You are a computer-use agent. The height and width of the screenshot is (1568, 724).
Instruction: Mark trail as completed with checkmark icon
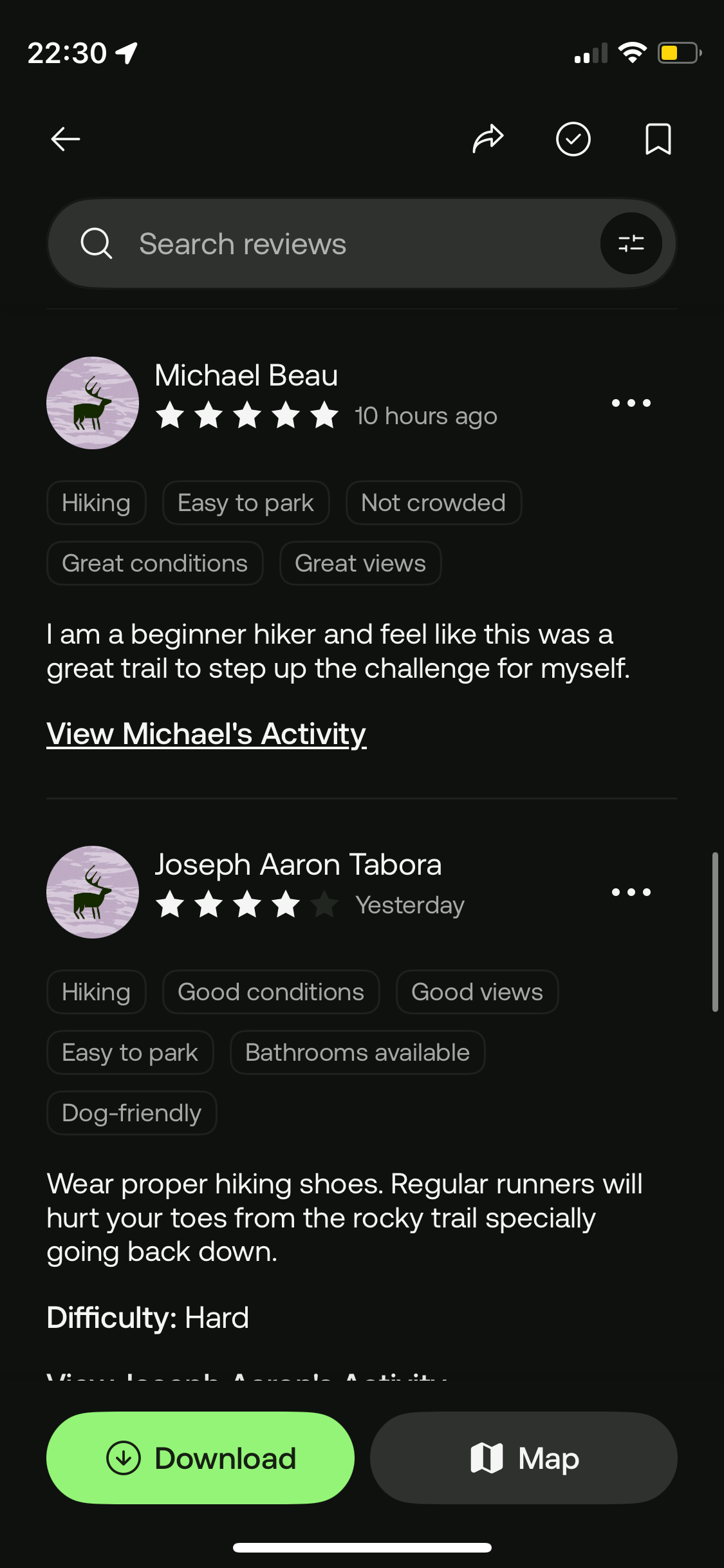coord(573,139)
